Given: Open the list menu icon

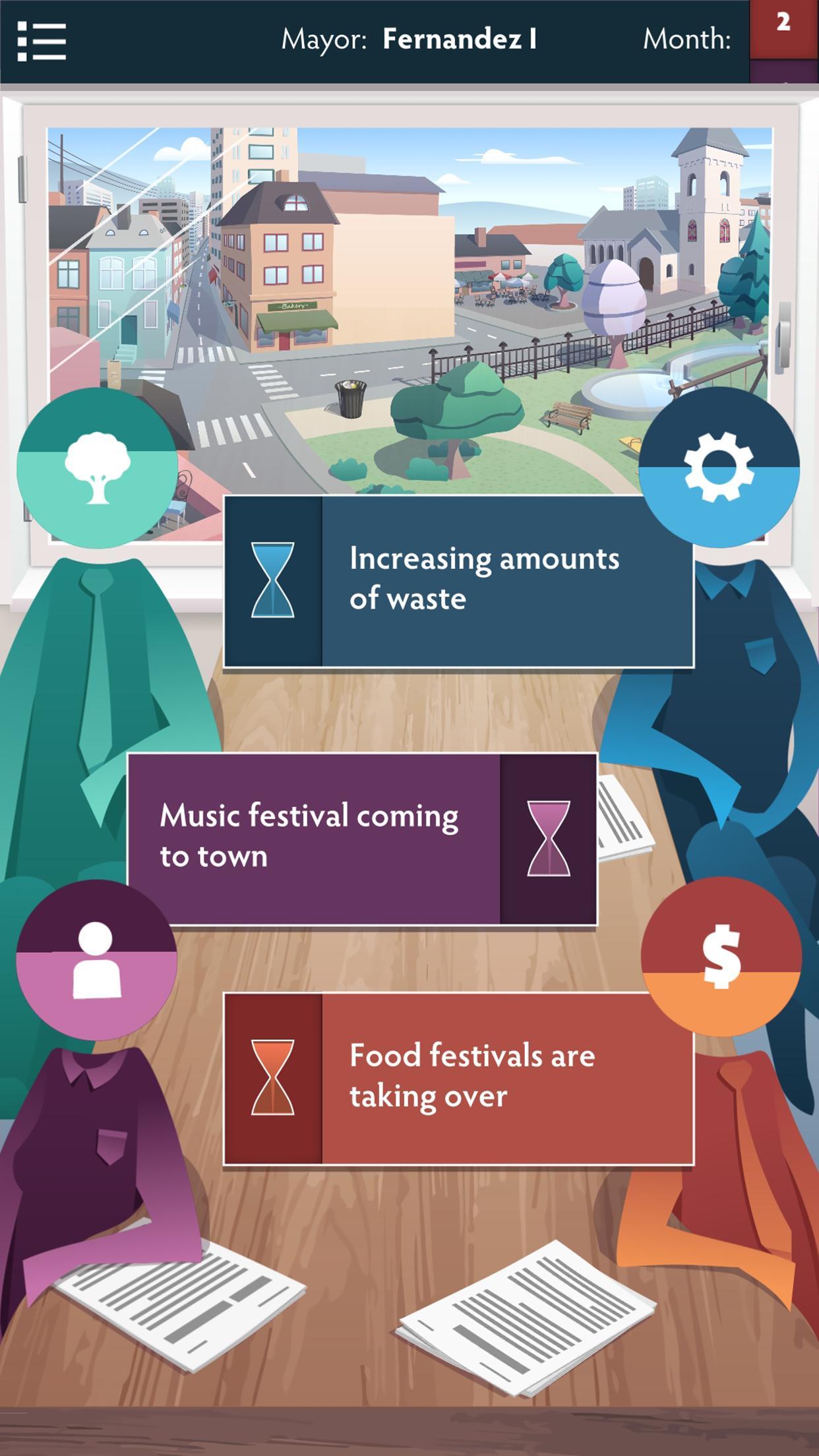Looking at the screenshot, I should point(42,42).
